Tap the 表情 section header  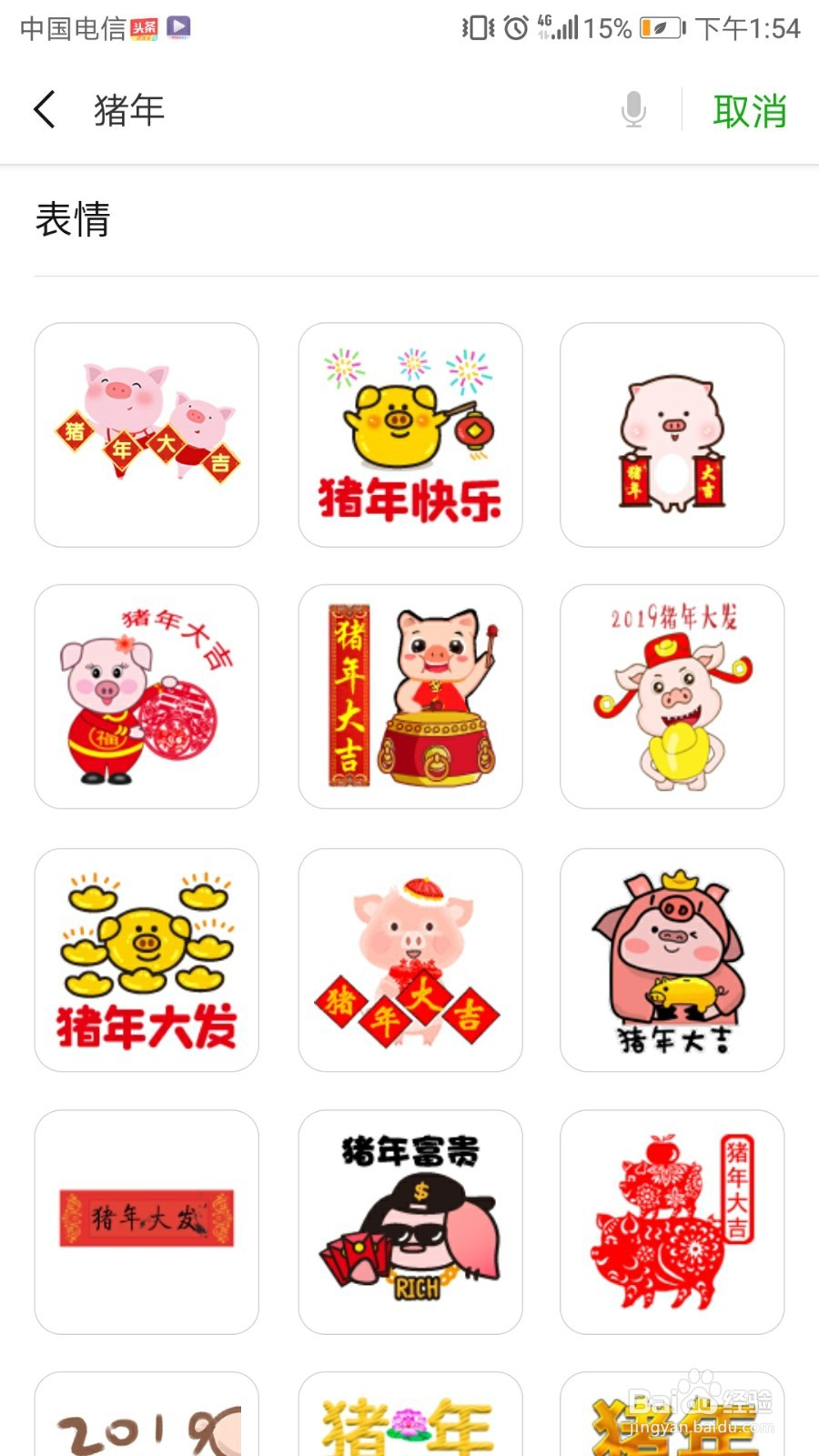[x=73, y=220]
